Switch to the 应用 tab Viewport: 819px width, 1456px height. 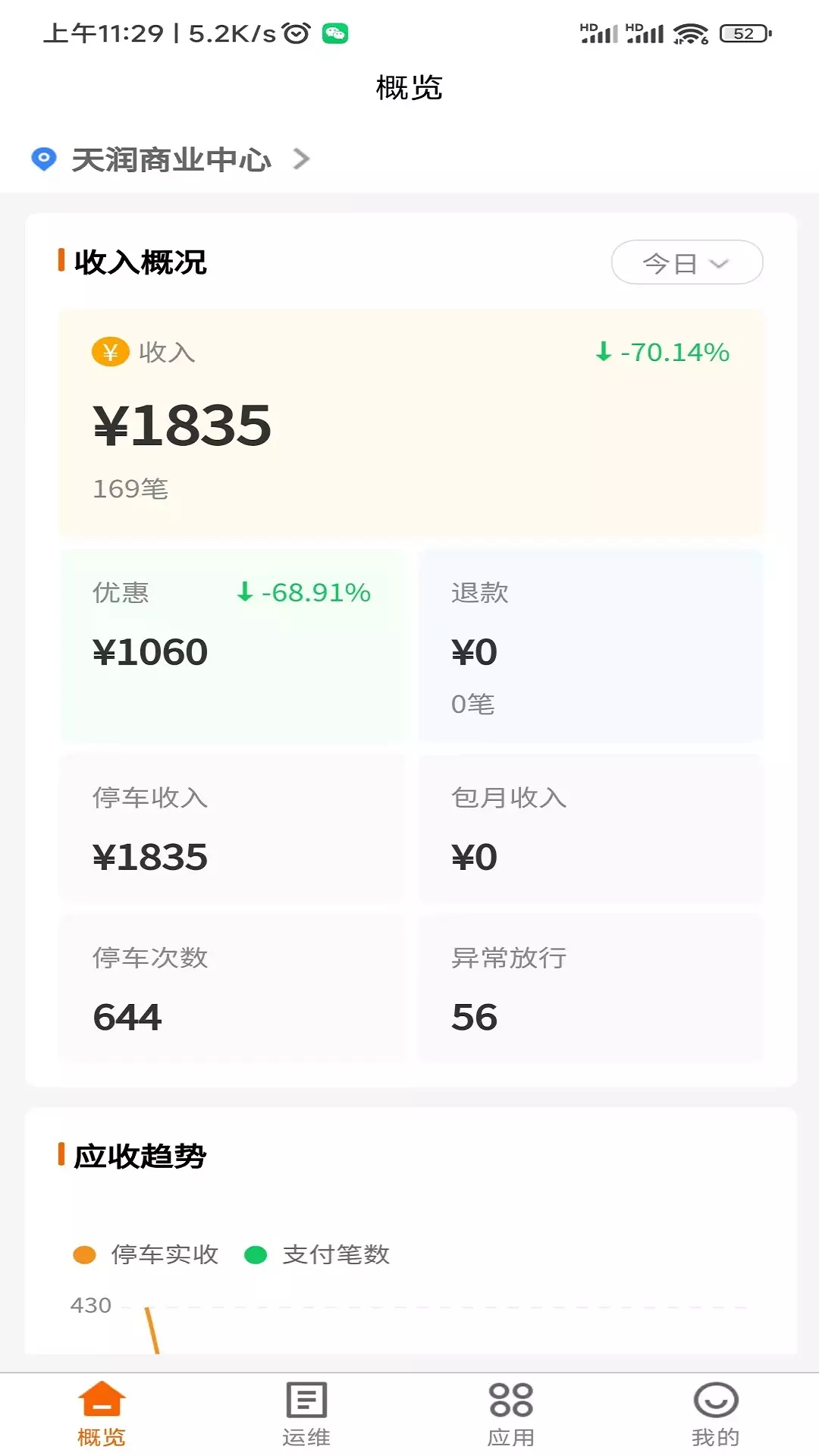tap(511, 1414)
